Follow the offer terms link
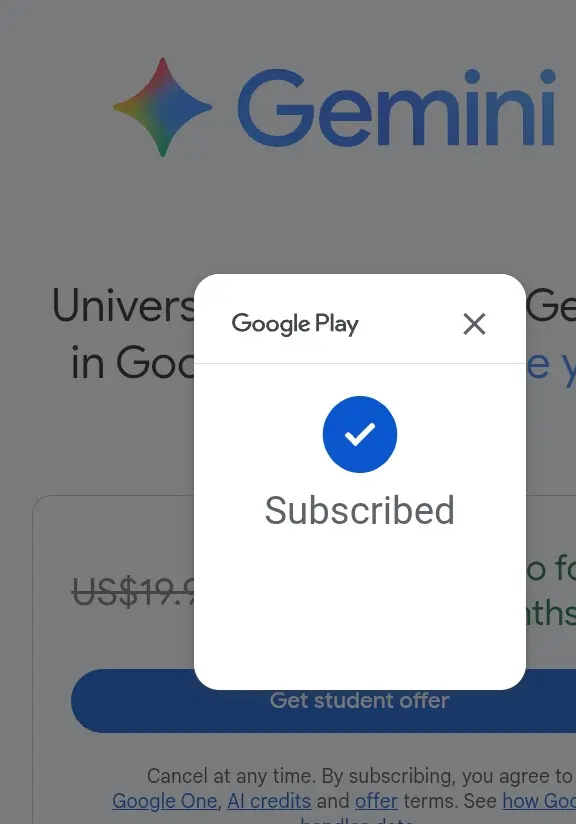Image resolution: width=576 pixels, height=824 pixels. (376, 801)
